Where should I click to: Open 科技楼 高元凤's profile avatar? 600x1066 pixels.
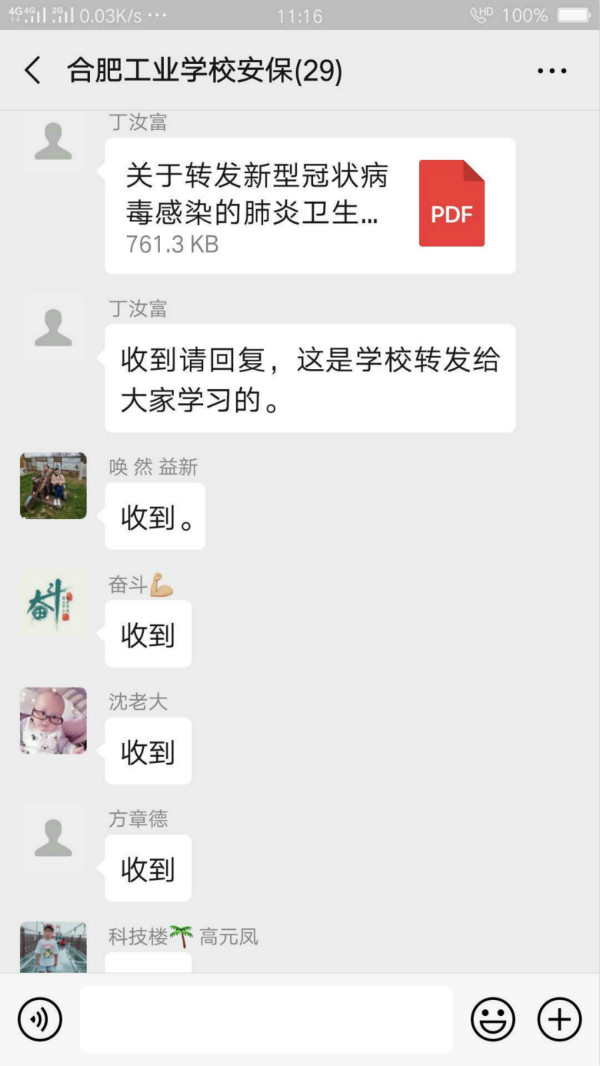click(x=53, y=948)
